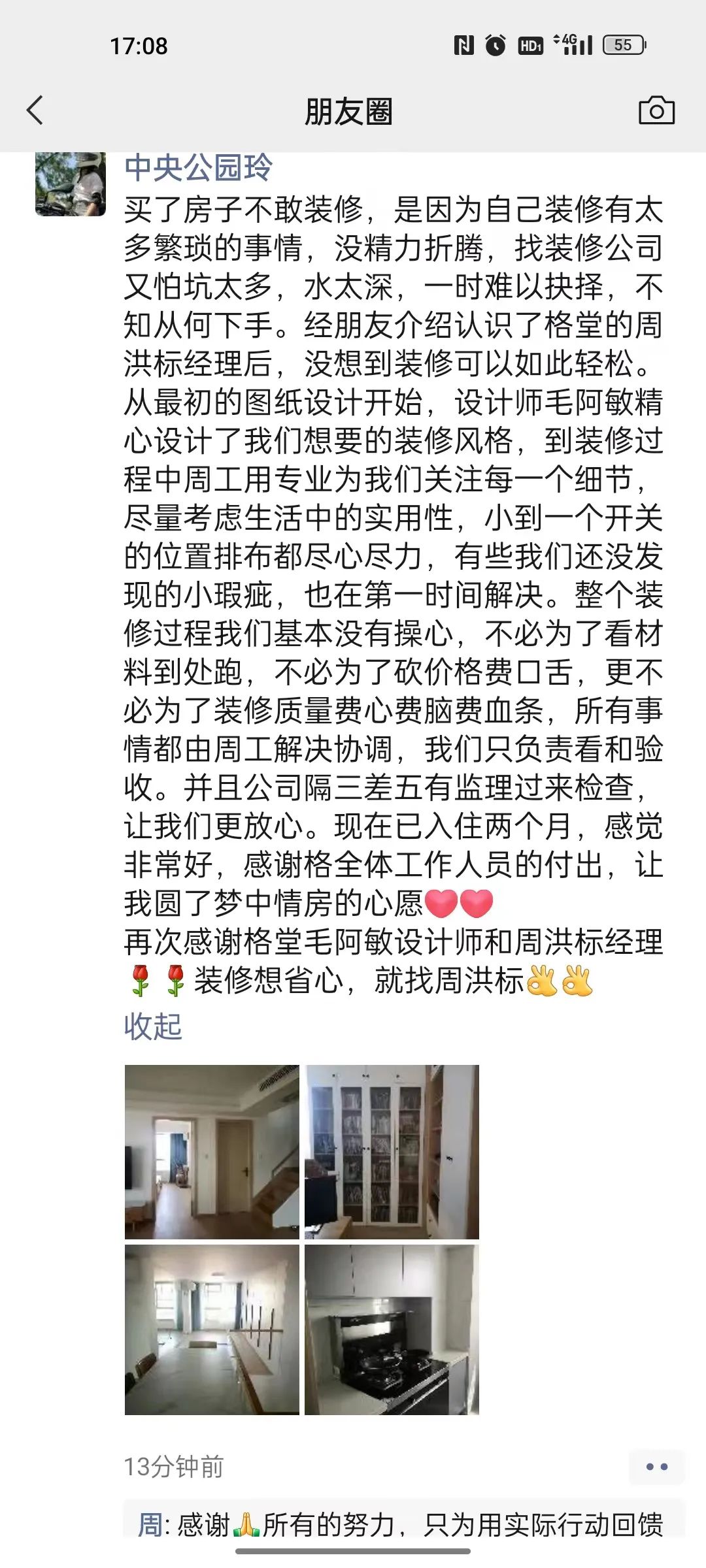The height and width of the screenshot is (1568, 706).
Task: Open the like and comment menu
Action: (x=656, y=1467)
